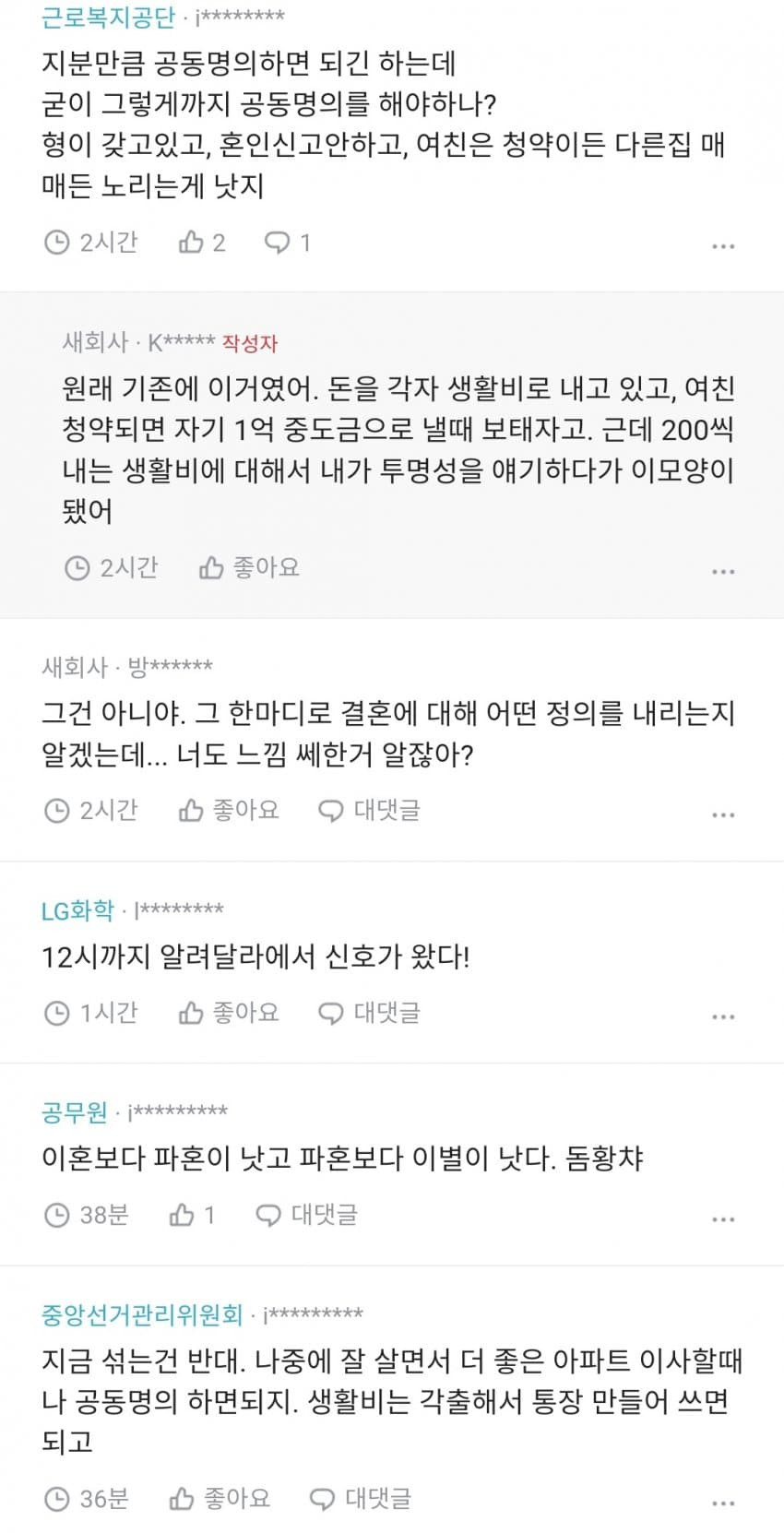Image resolution: width=784 pixels, height=1533 pixels.
Task: Open the overflow menu on LG화학 comment
Action: (x=723, y=1016)
